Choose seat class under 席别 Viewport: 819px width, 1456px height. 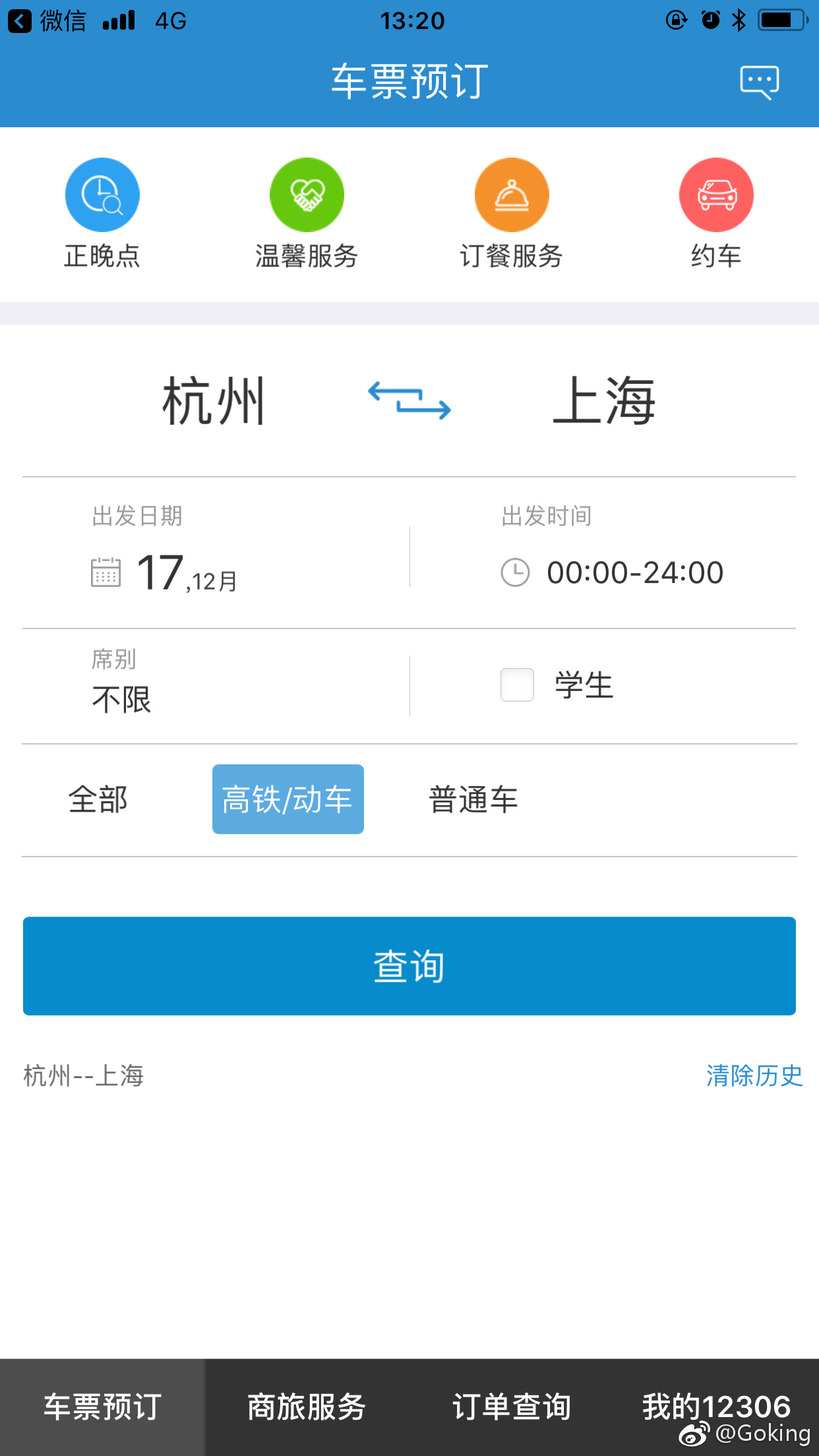coord(122,699)
